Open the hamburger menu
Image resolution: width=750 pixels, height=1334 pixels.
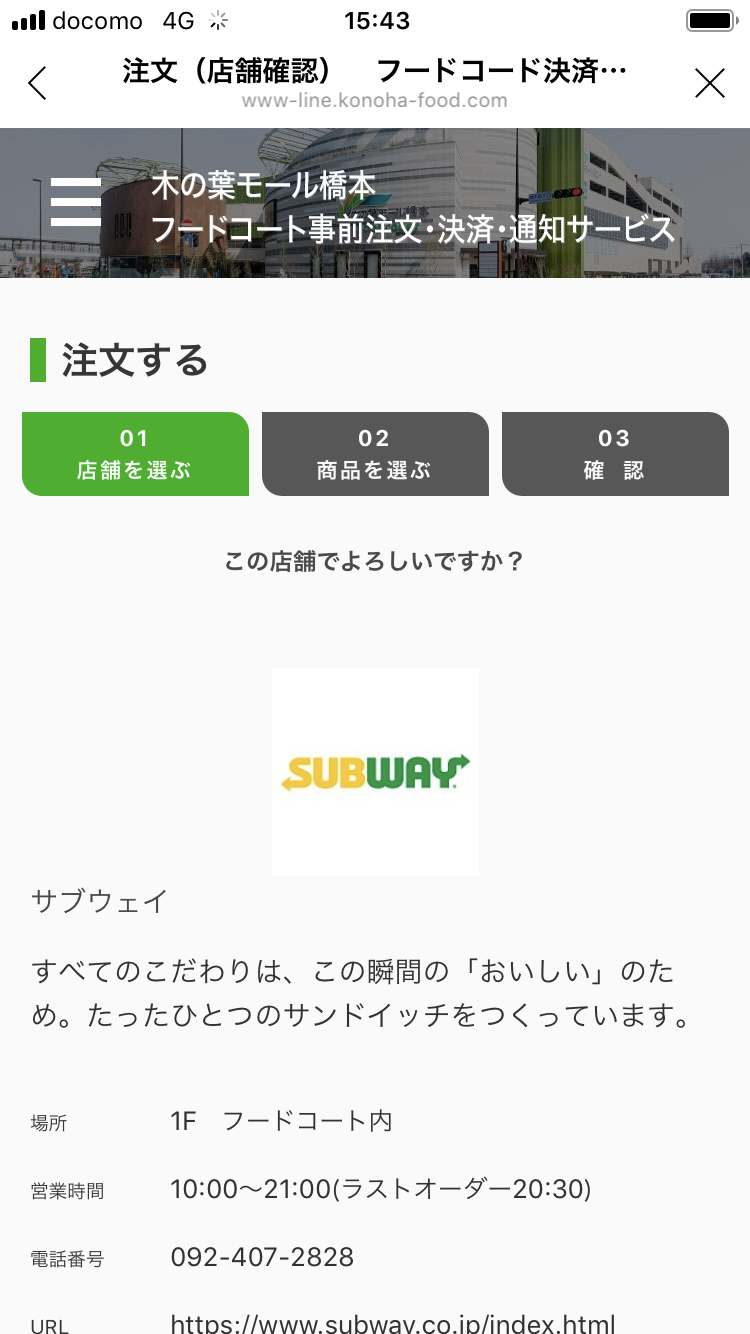pyautogui.click(x=76, y=203)
